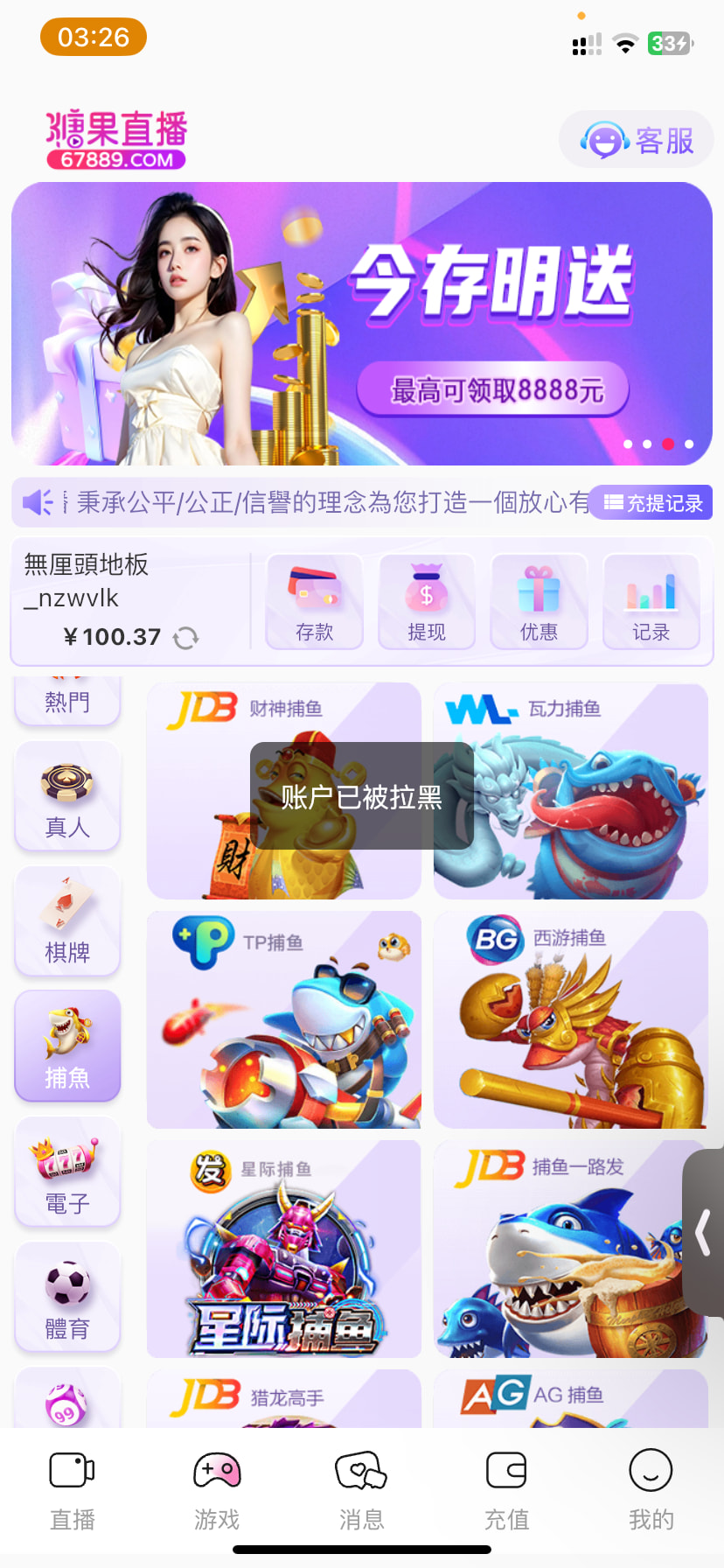
Task: Switch to the 我的 tab
Action: [x=651, y=1487]
